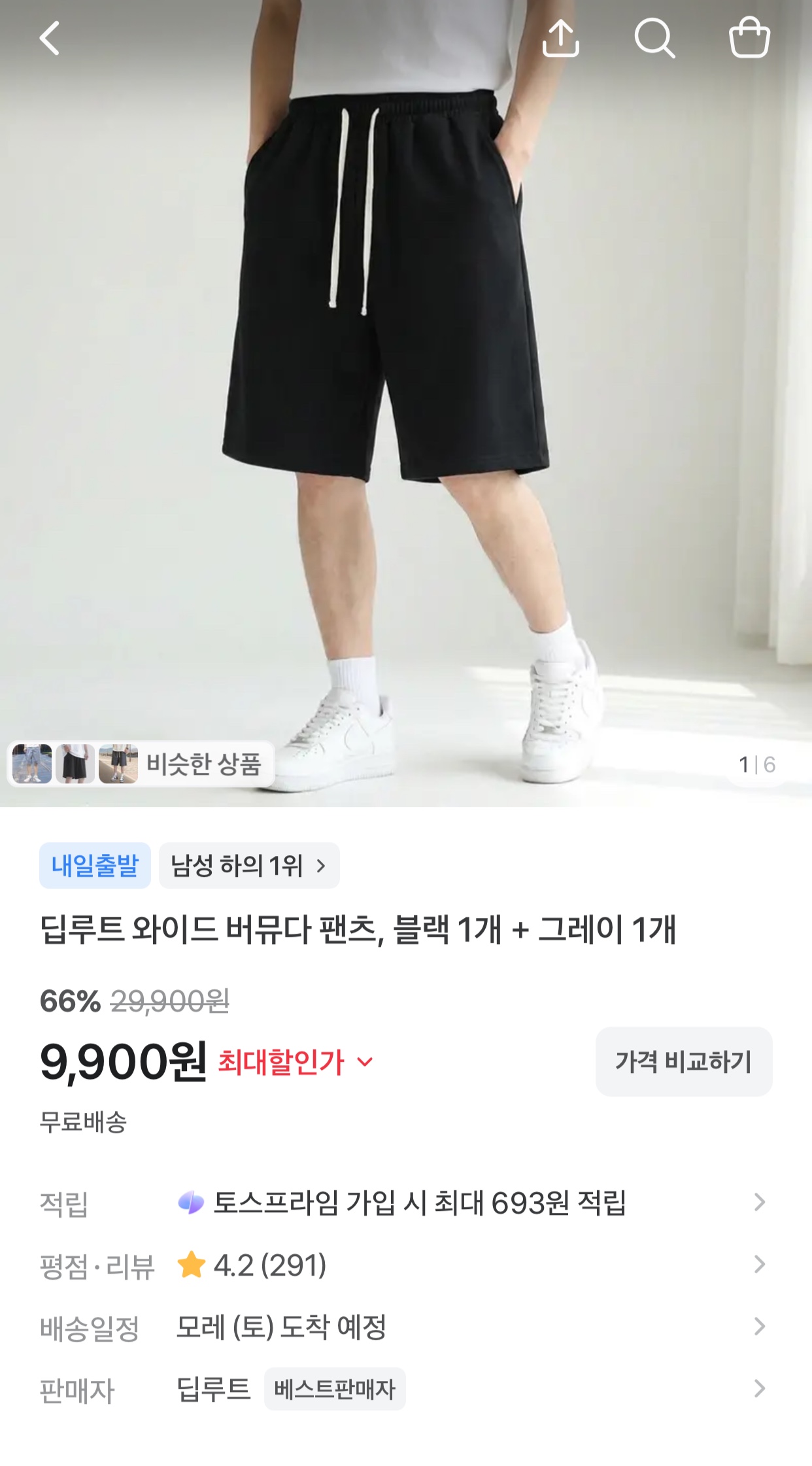Open the 판매자 딥루트 seller row
This screenshot has width=812, height=1466.
406,1389
